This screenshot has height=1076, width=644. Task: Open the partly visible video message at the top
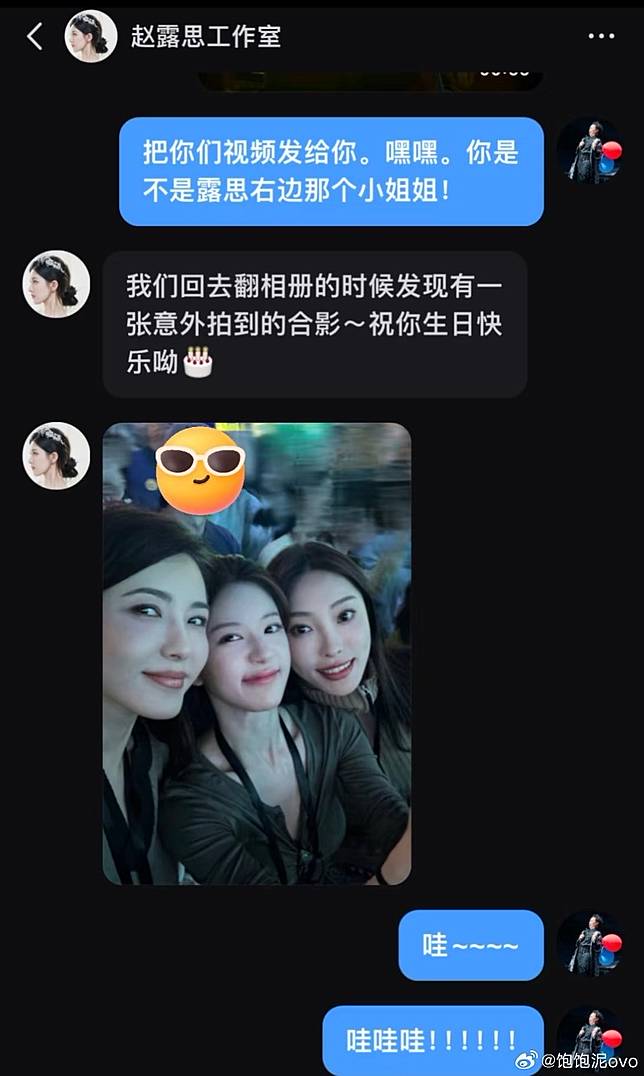pyautogui.click(x=370, y=79)
